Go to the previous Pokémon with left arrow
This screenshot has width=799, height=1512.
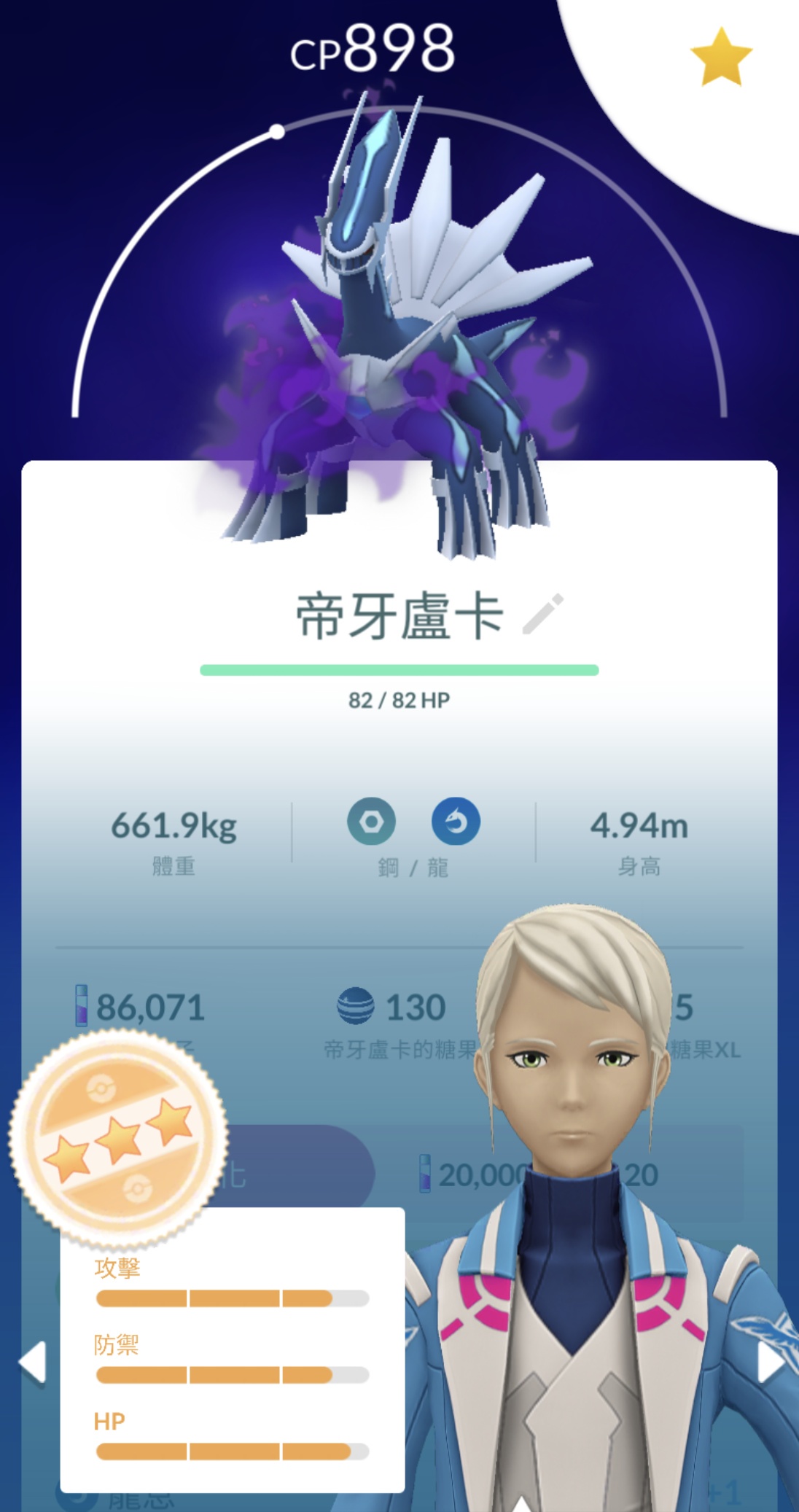[32, 1360]
